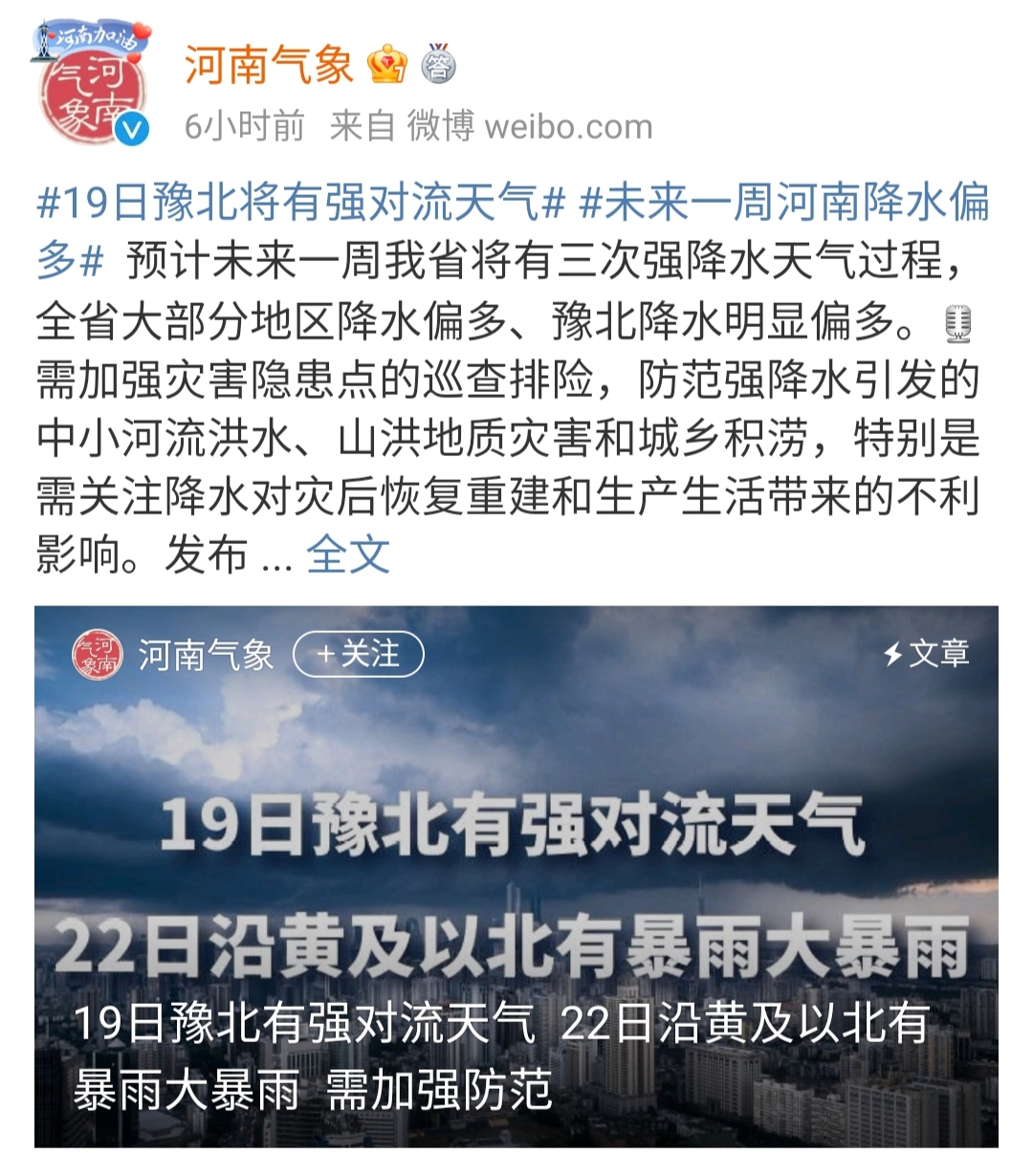This screenshot has height=1176, width=1033.
Task: Open the article card about 19日豫北强对流天气
Action: point(516,889)
